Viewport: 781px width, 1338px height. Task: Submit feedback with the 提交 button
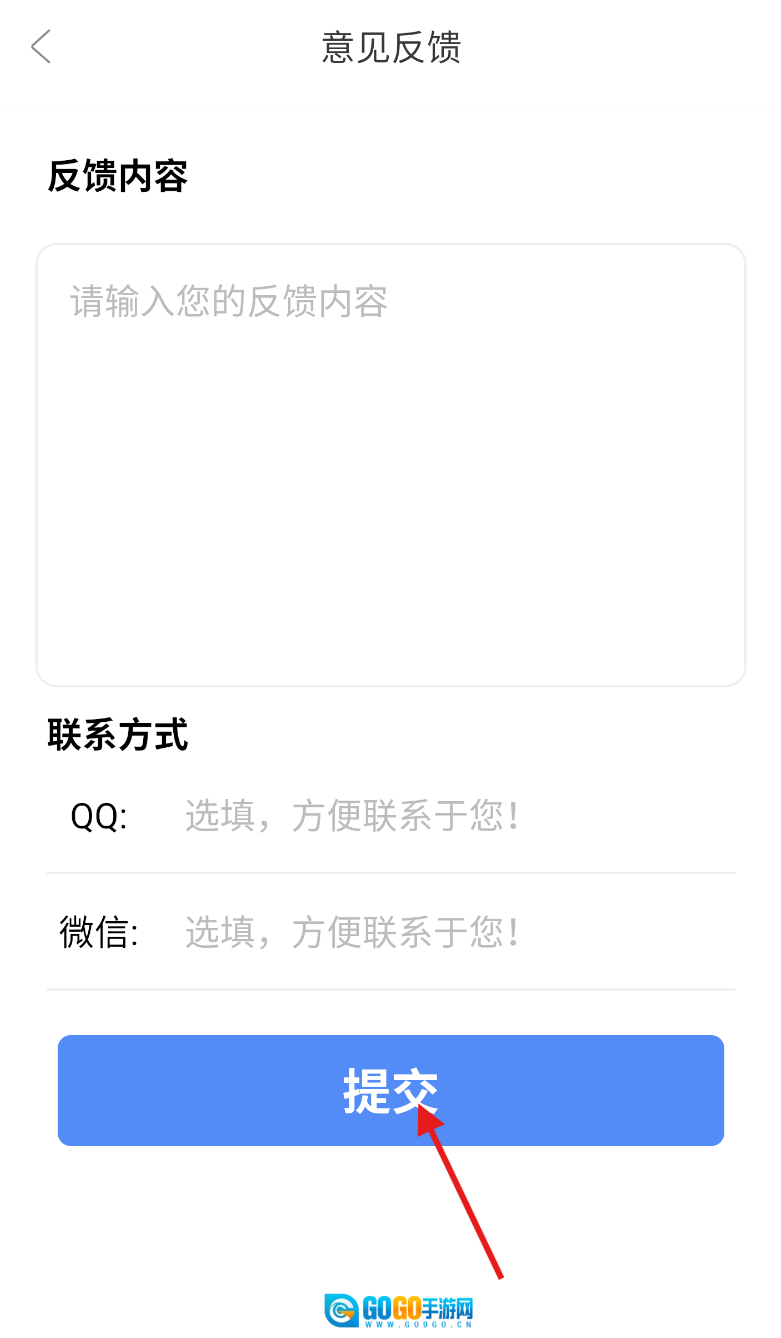[390, 1090]
